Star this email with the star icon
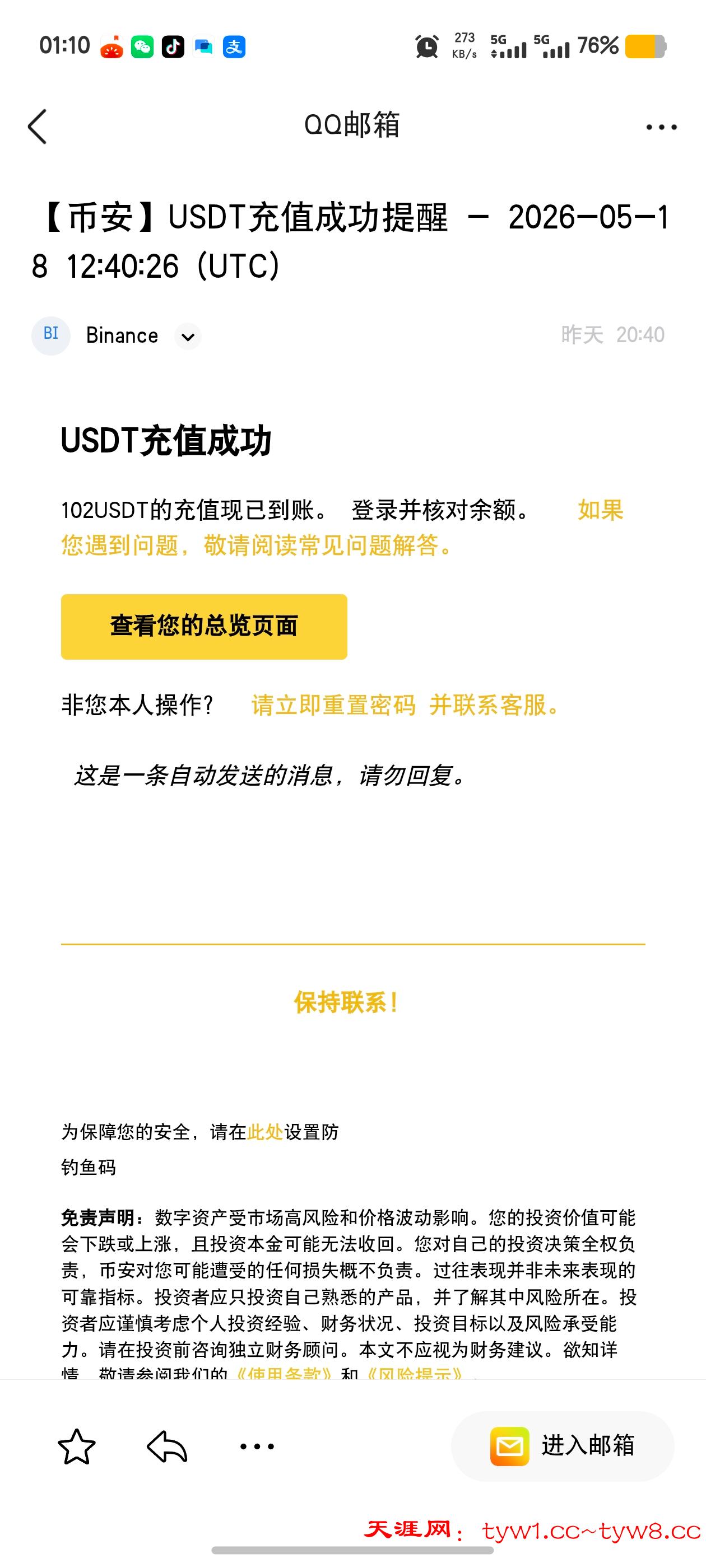This screenshot has width=706, height=1568. click(77, 1446)
